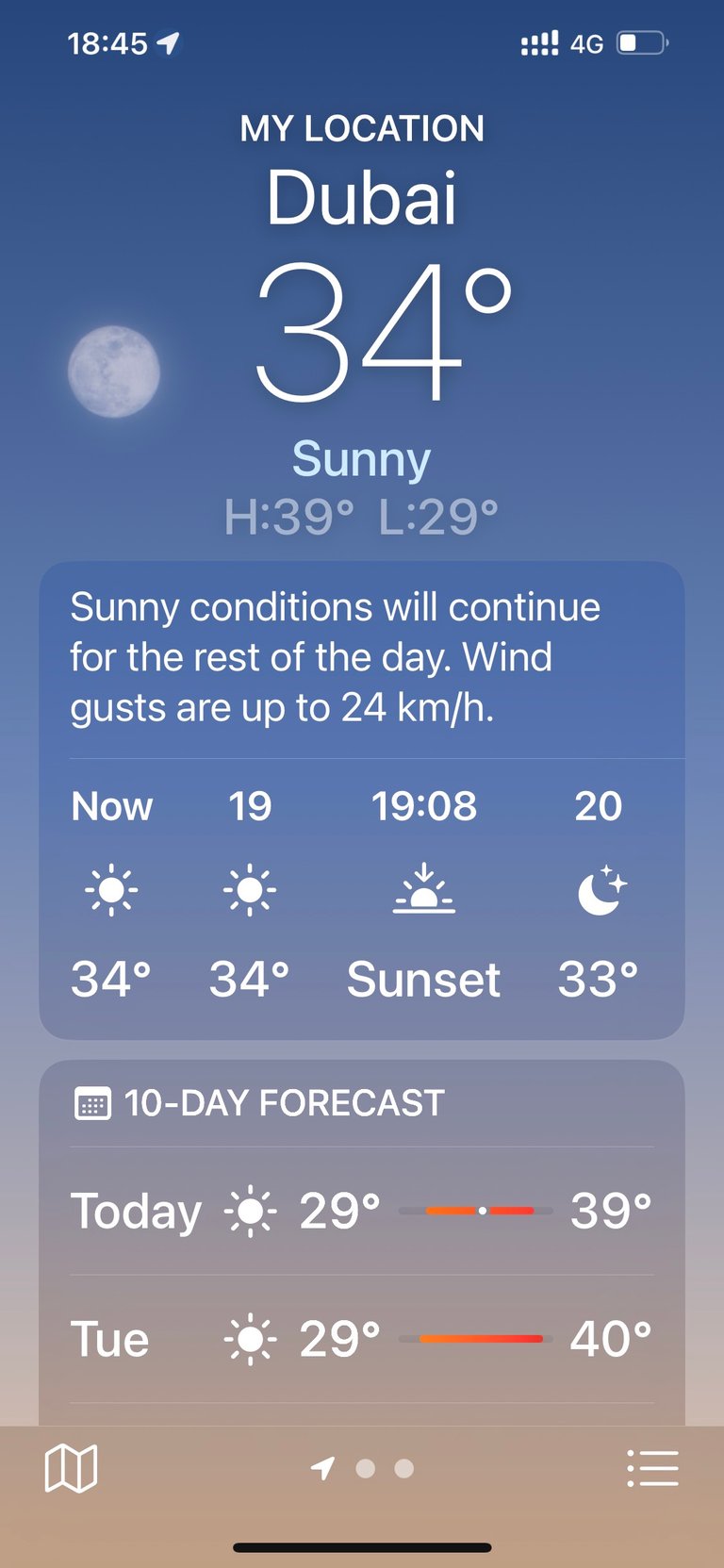This screenshot has width=724, height=1568.
Task: Open the 10-day forecast card
Action: tap(362, 1243)
